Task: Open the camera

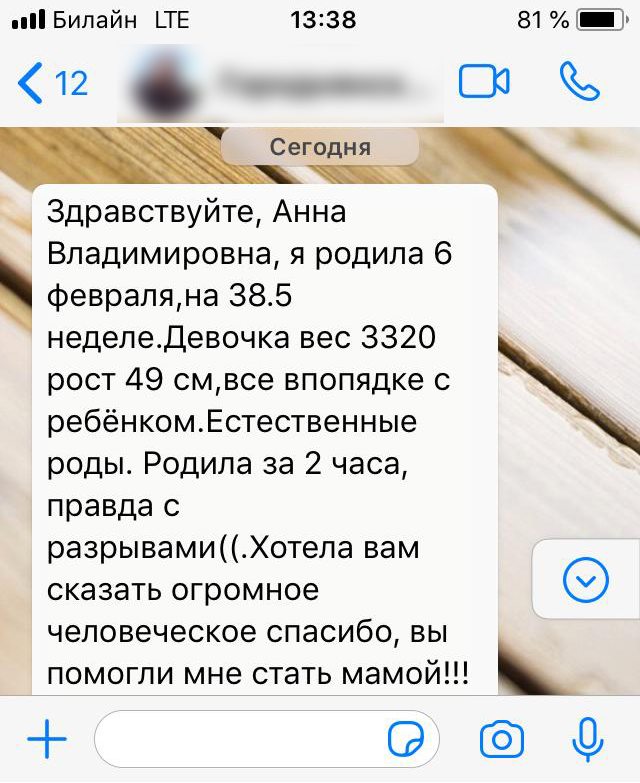Action: tap(502, 740)
